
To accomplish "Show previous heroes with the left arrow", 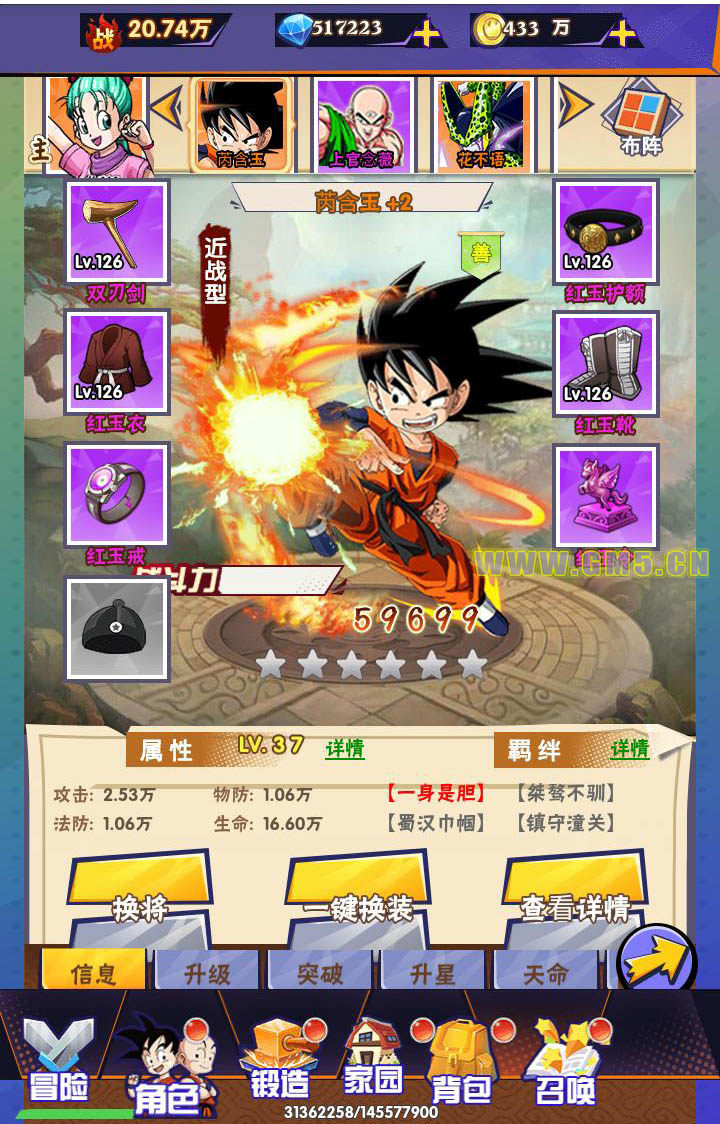I will pos(166,103).
